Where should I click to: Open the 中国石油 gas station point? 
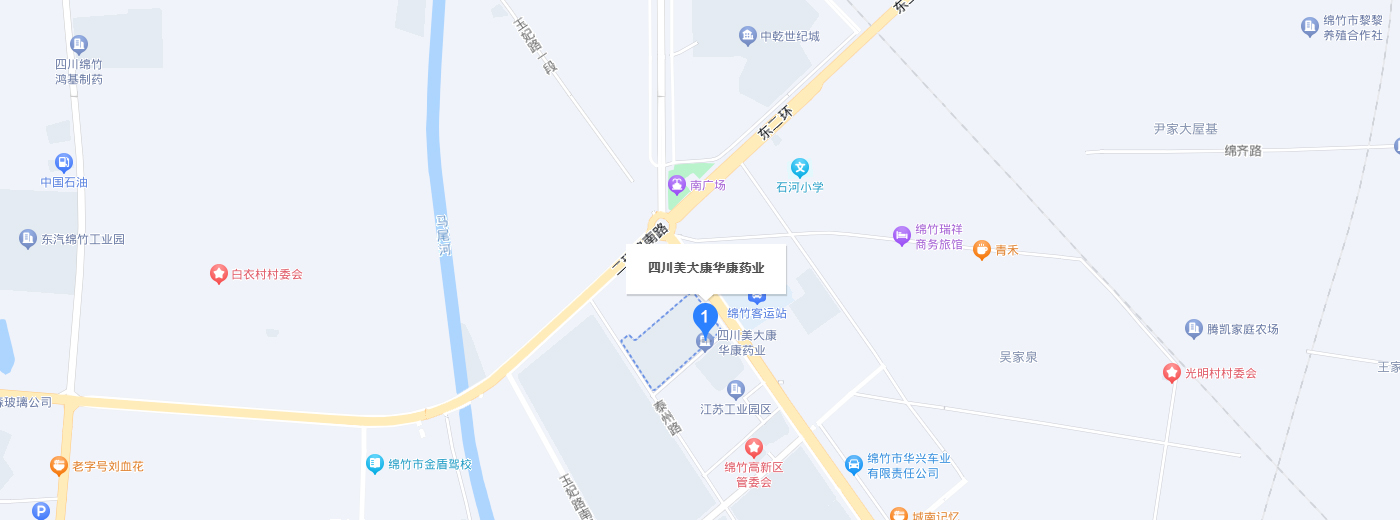pos(64,163)
